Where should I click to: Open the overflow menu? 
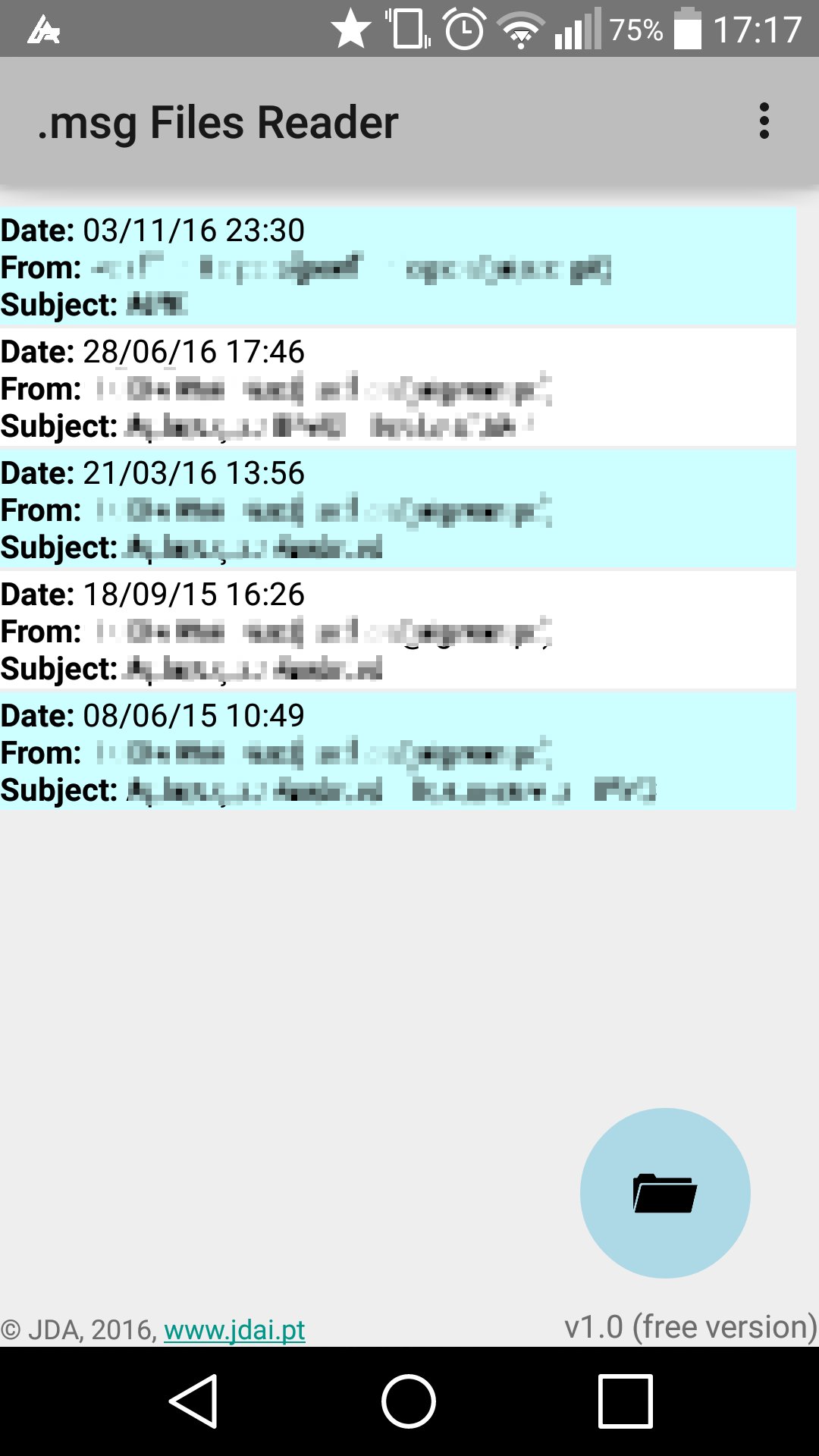tap(764, 121)
